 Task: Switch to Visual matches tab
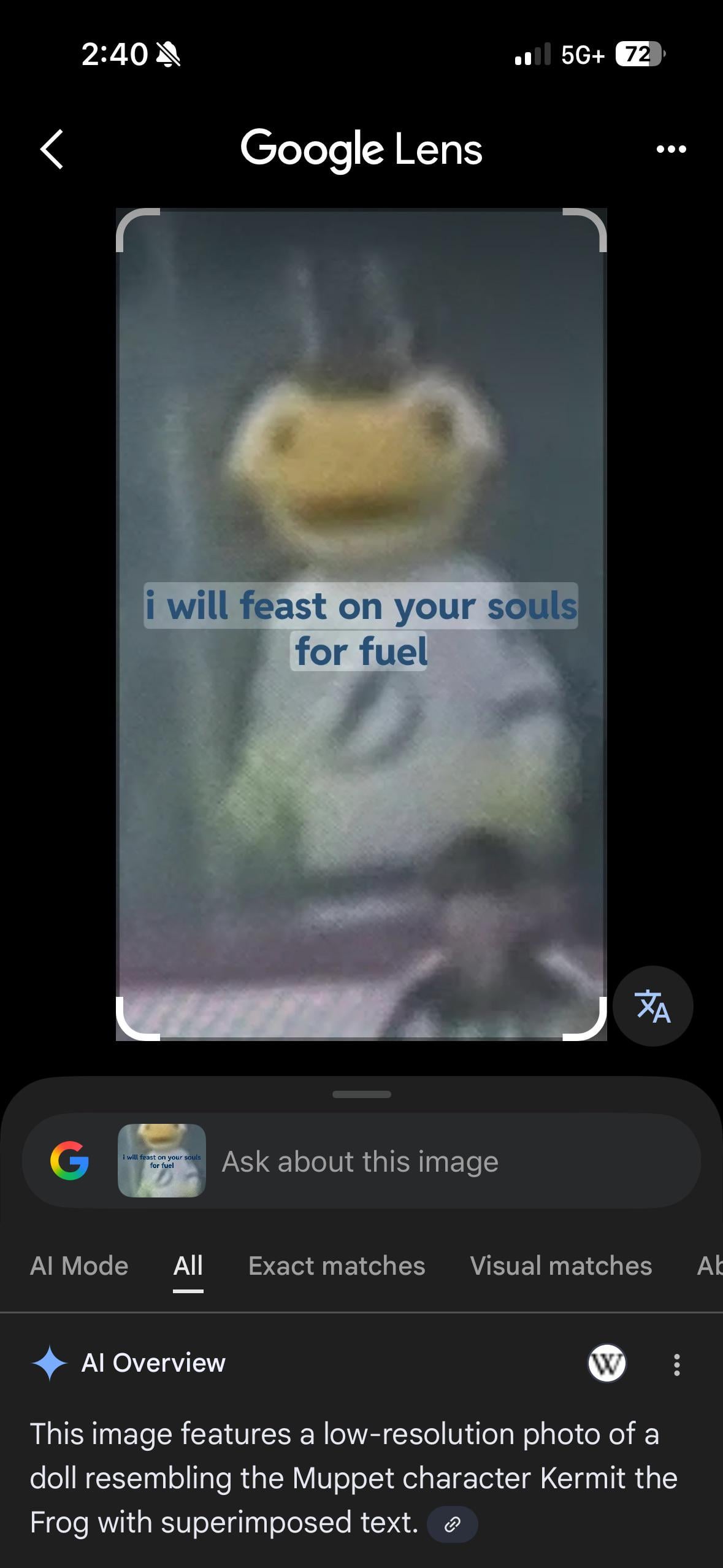pyautogui.click(x=560, y=1266)
